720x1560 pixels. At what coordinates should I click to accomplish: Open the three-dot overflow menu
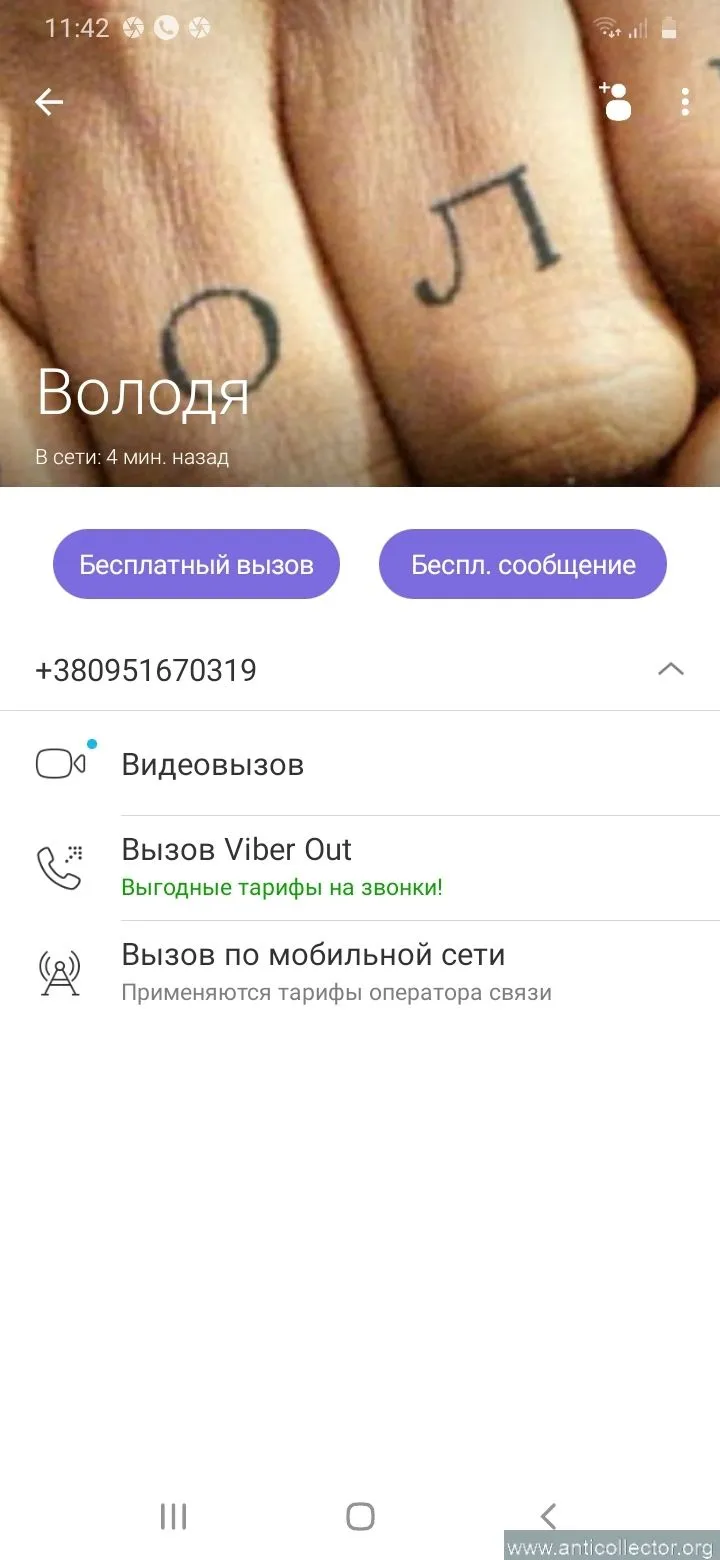pyautogui.click(x=685, y=102)
